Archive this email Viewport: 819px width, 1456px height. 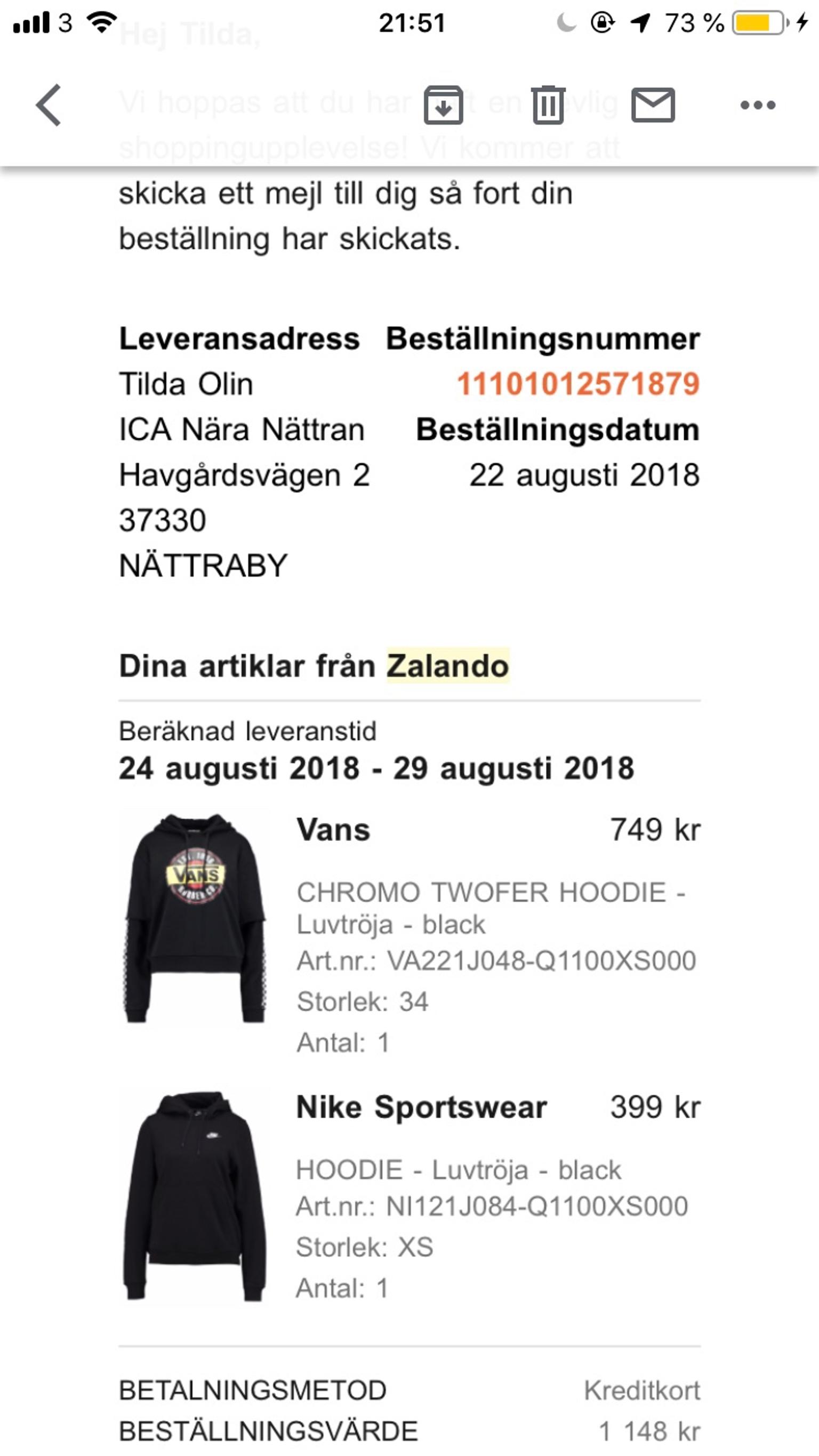tap(444, 105)
